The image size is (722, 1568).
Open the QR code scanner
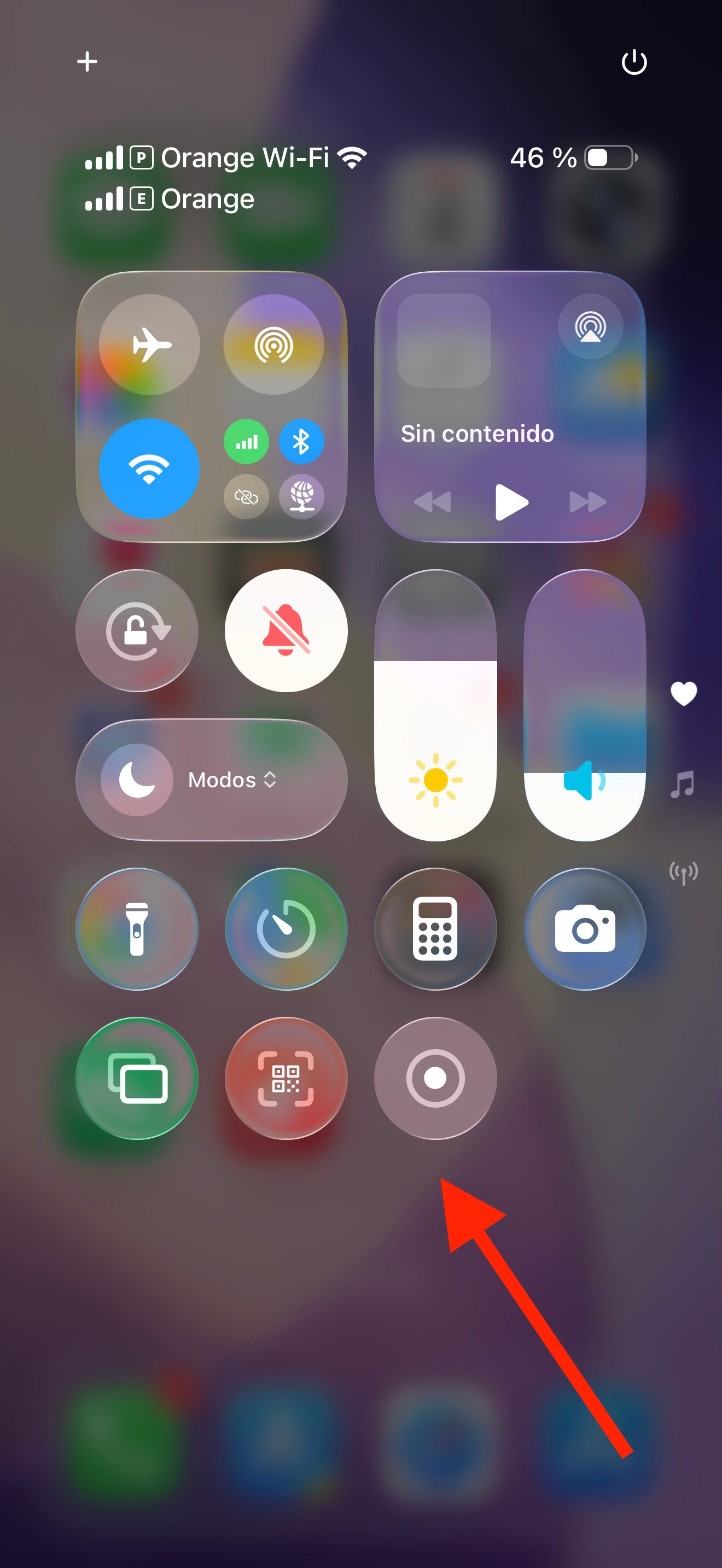point(286,1078)
